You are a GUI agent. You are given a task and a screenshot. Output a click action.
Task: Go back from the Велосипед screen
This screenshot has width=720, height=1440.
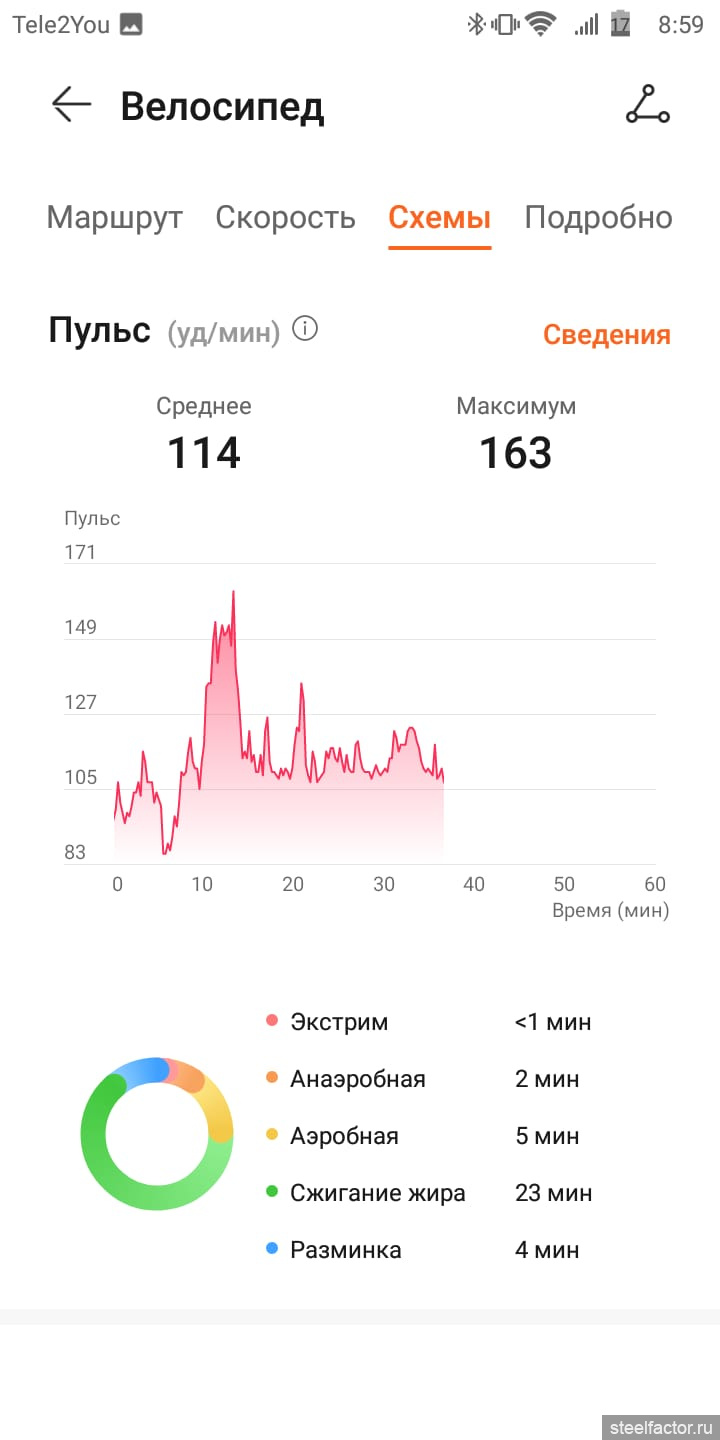coord(71,105)
